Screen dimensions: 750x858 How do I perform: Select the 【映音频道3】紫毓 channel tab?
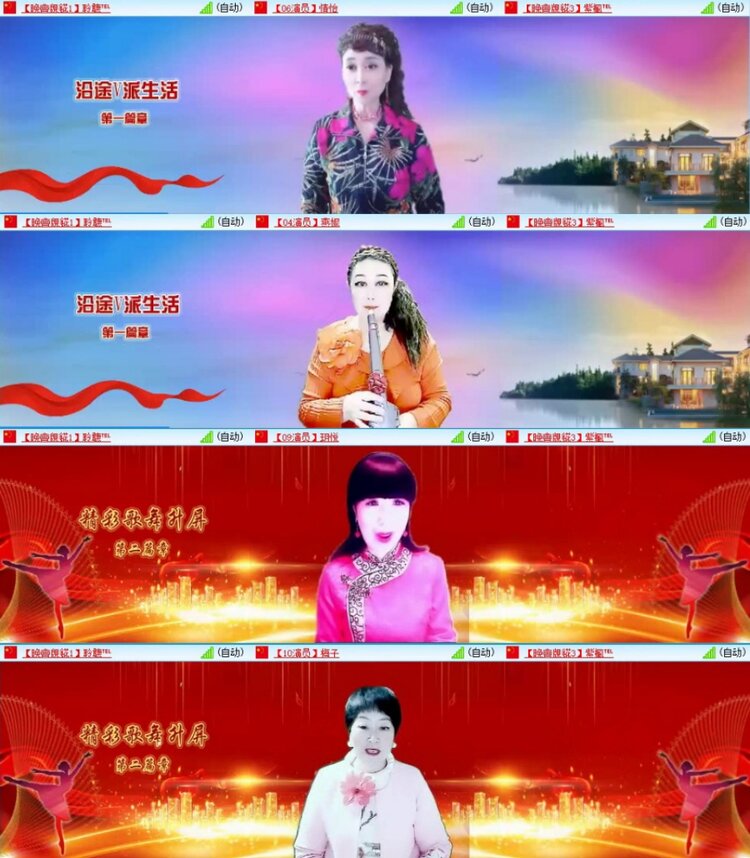pos(560,8)
